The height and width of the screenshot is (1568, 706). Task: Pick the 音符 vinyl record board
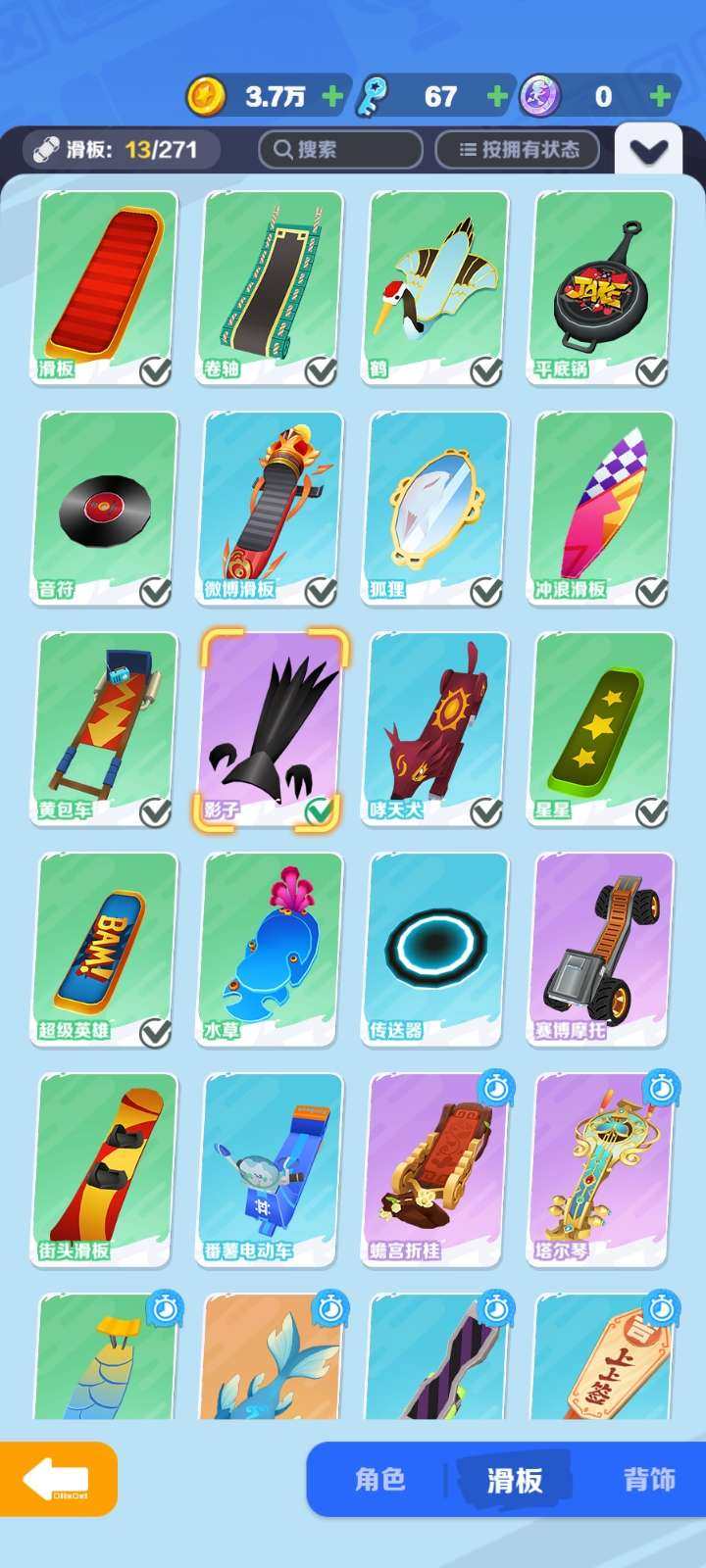click(x=107, y=508)
